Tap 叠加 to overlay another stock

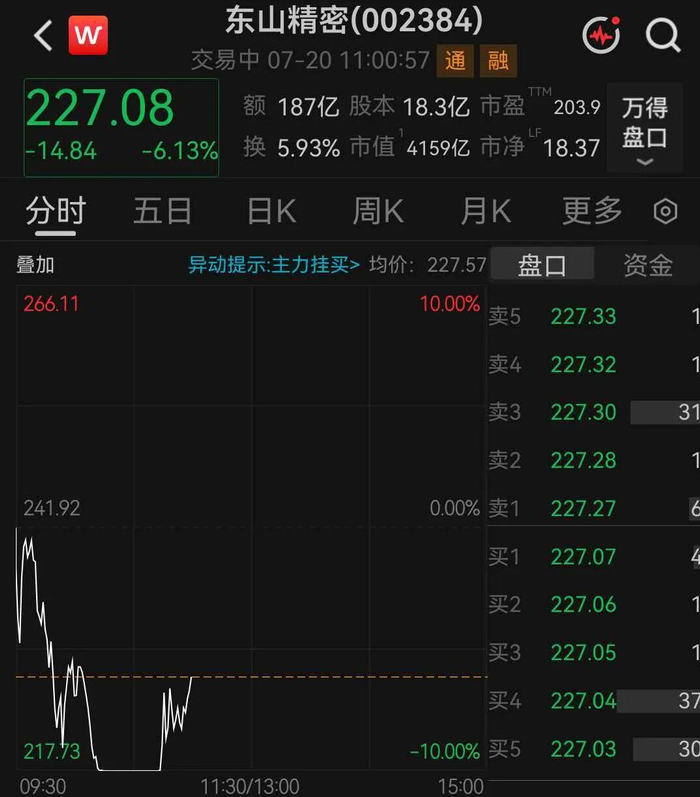[x=35, y=265]
